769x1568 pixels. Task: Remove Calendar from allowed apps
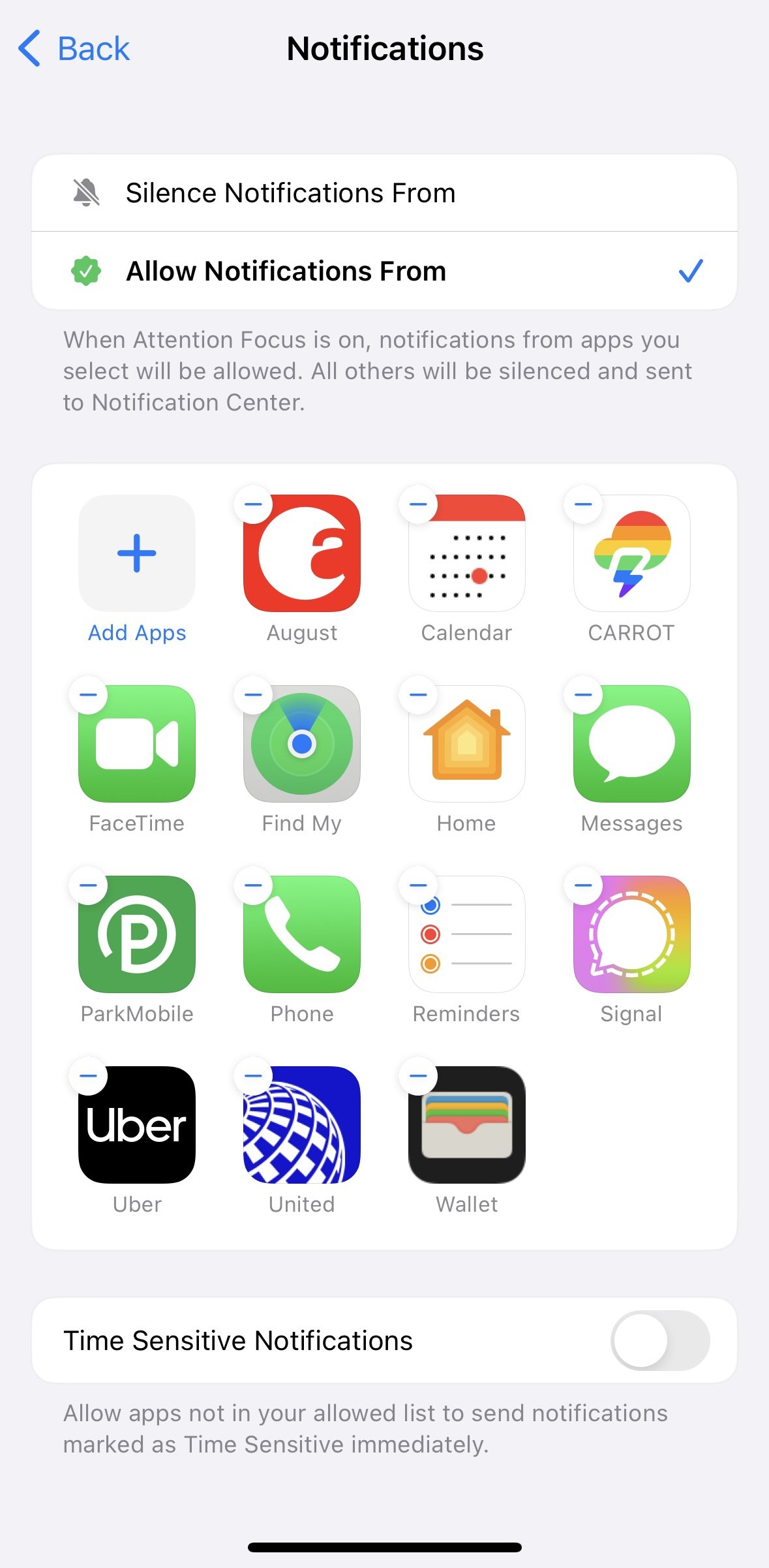coord(418,504)
